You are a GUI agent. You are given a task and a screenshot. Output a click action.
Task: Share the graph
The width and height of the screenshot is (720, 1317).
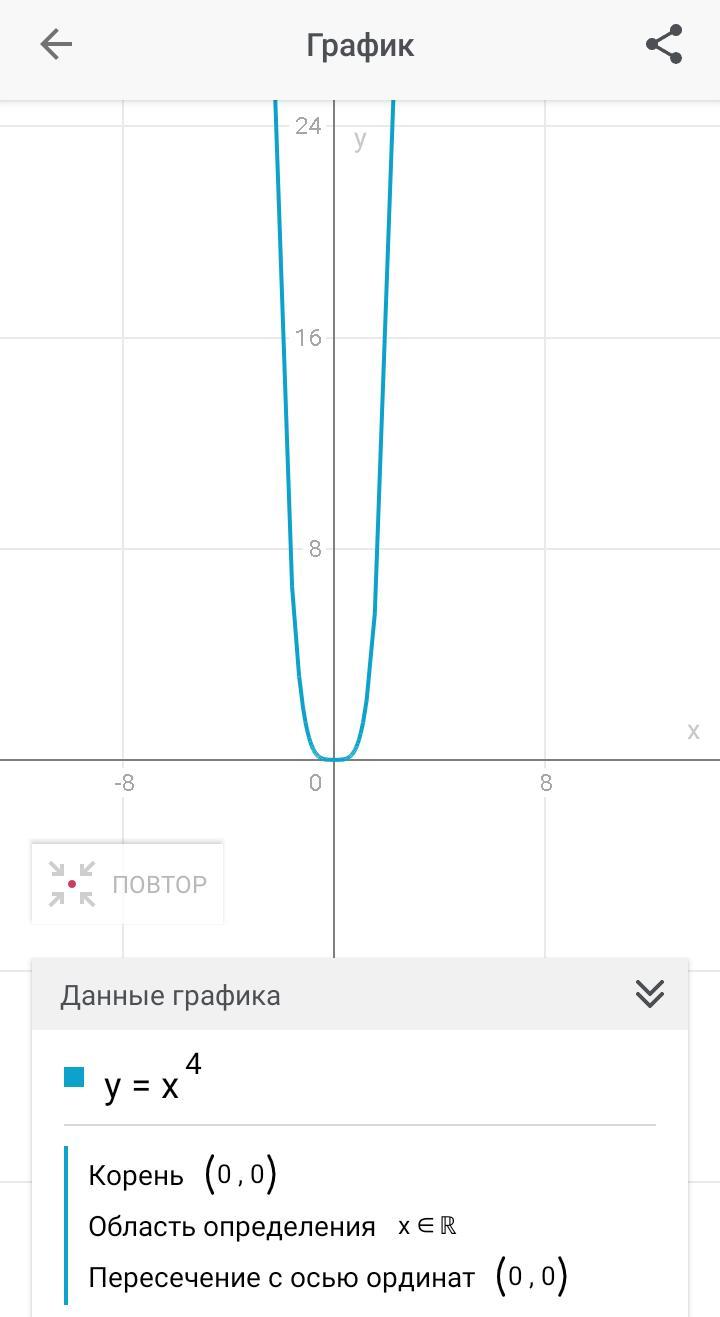click(664, 44)
